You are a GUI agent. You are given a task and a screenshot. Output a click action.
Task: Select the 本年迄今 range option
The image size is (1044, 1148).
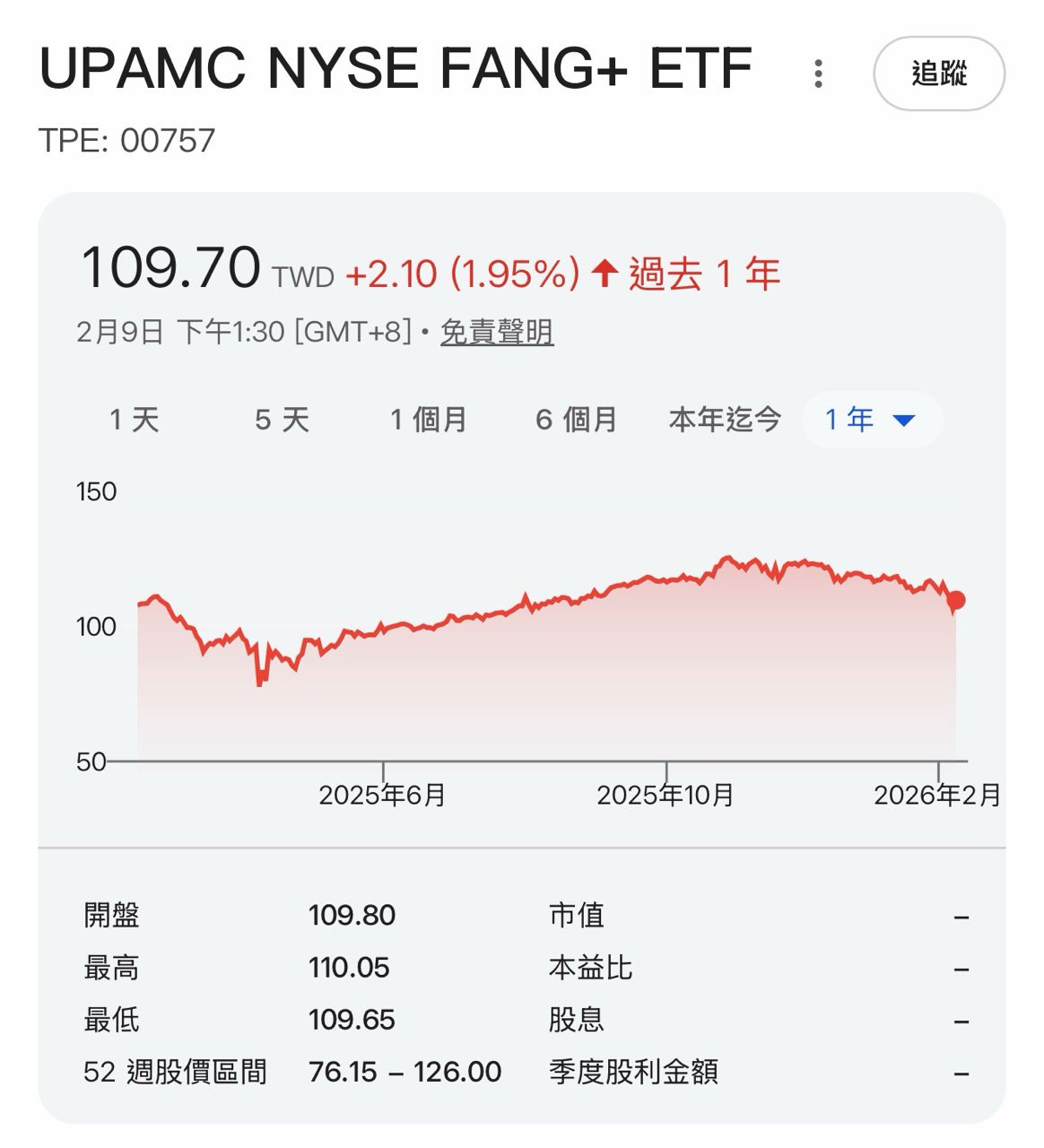pos(725,418)
